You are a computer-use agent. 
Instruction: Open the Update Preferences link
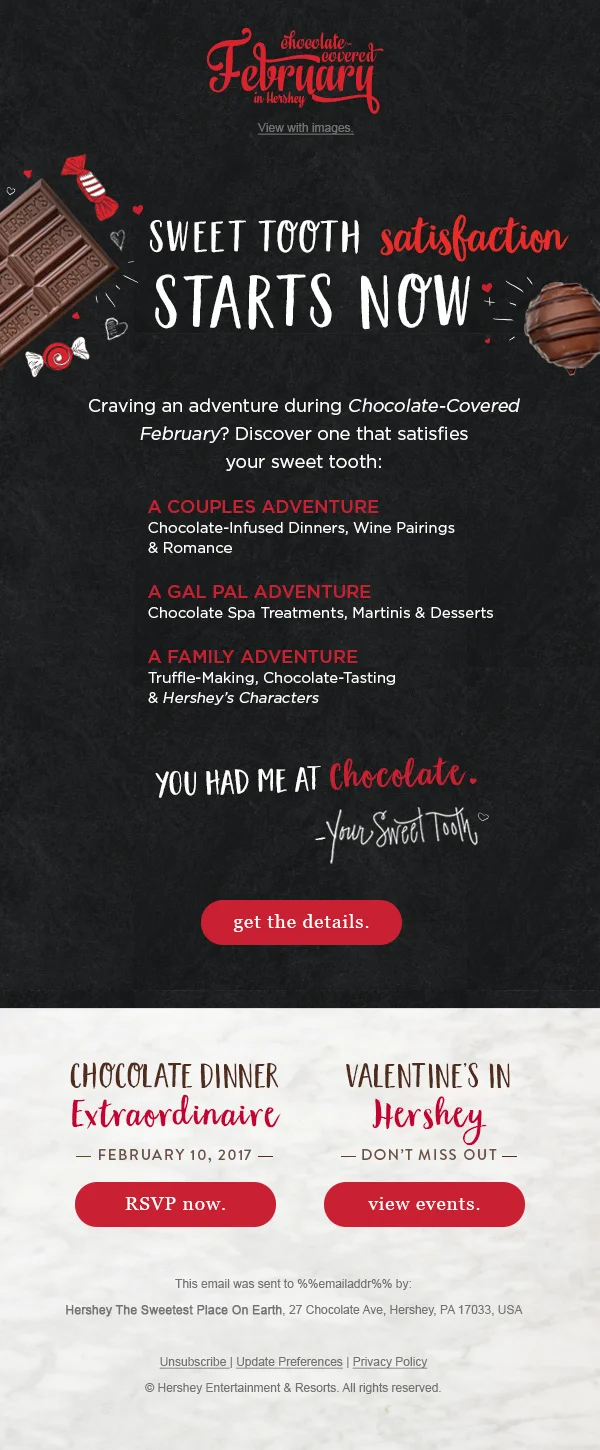tap(289, 1362)
